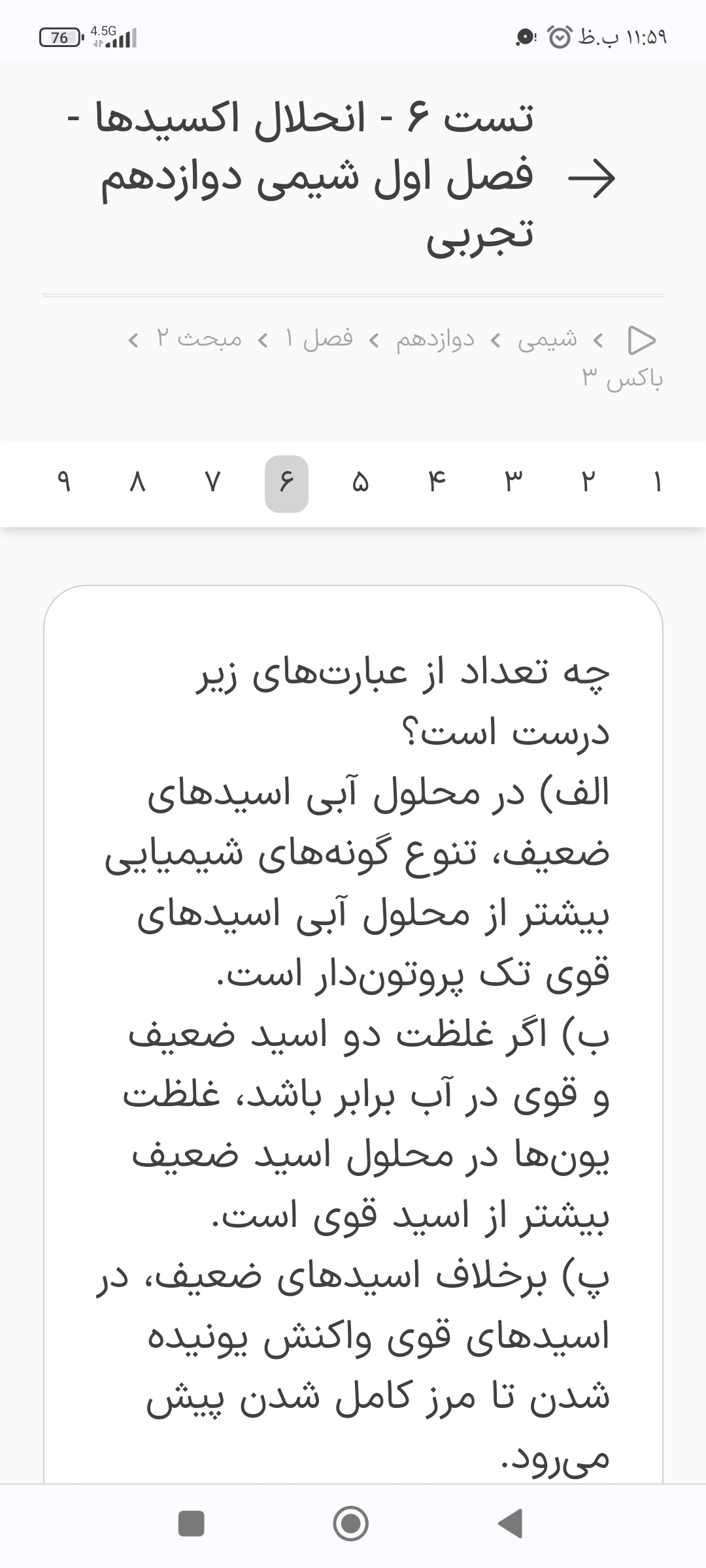Viewport: 706px width, 1568px height.
Task: Select question ۶ in the number strip
Action: (286, 483)
